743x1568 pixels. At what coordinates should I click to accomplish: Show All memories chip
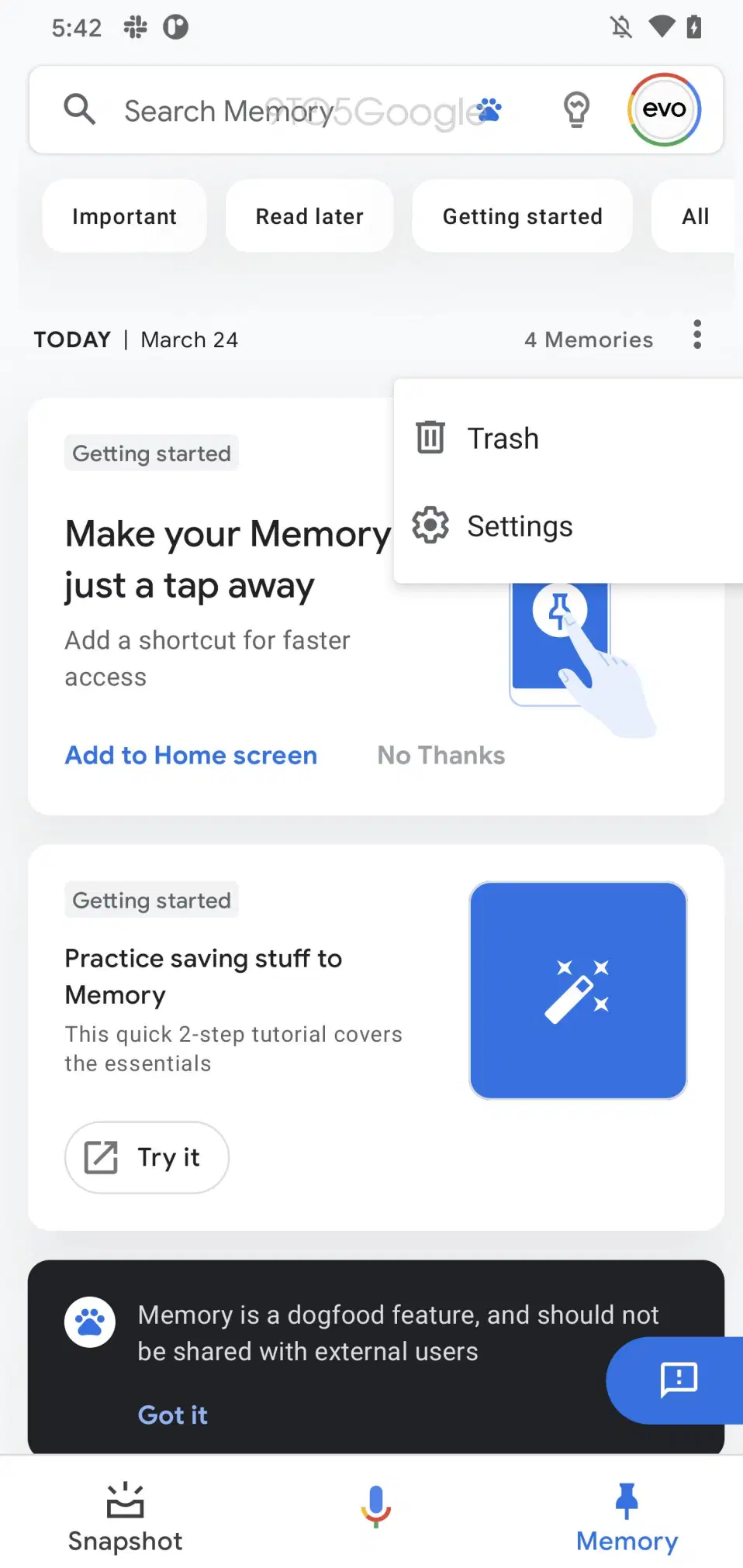[695, 216]
